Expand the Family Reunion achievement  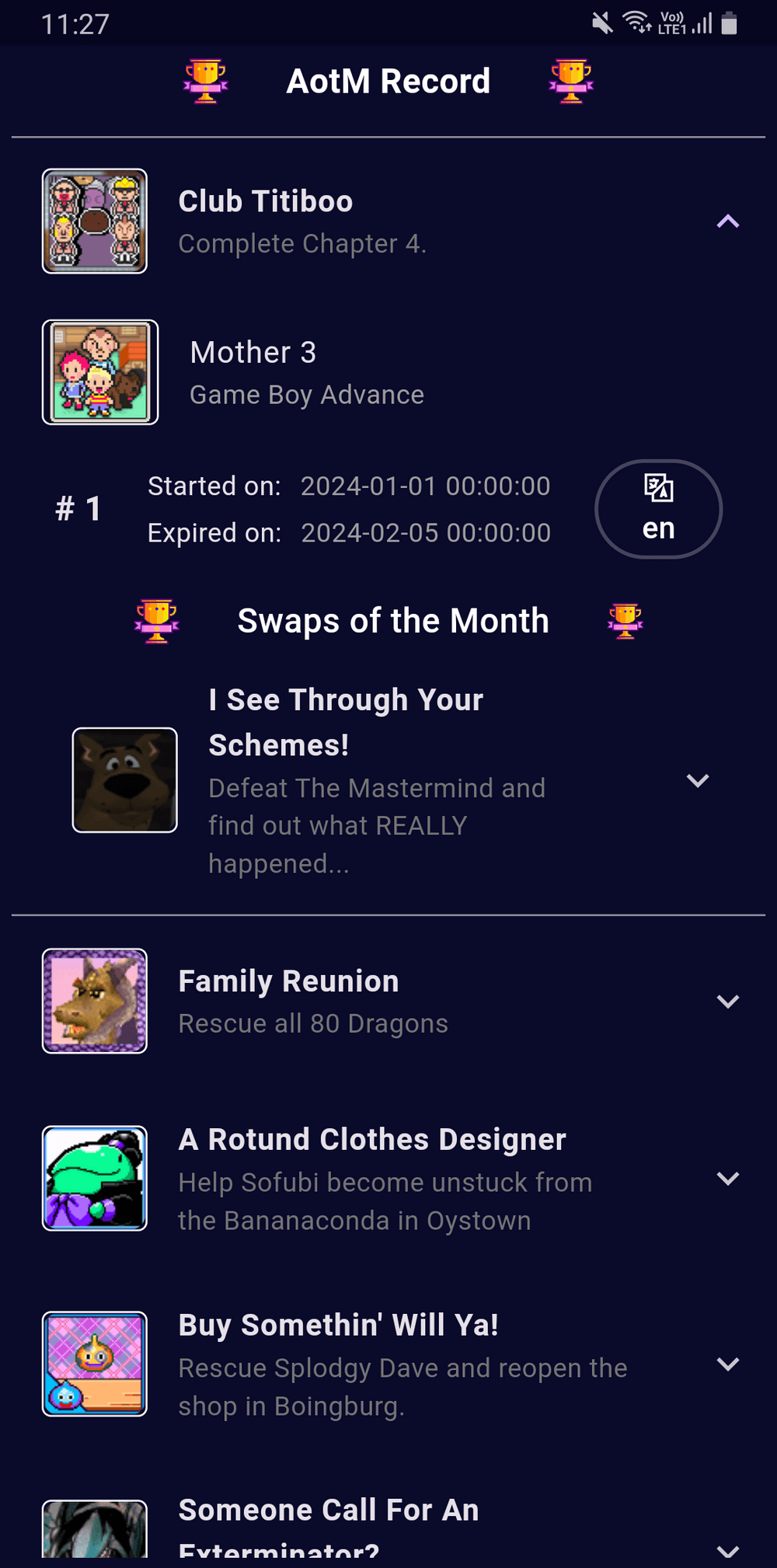point(727,1002)
